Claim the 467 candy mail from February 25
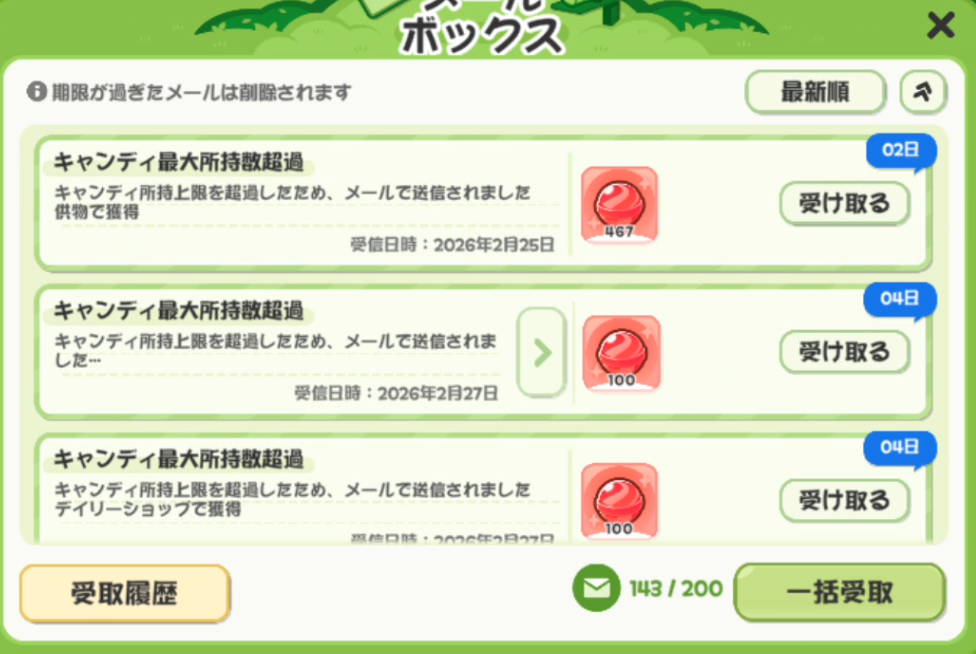976x654 pixels. click(845, 203)
